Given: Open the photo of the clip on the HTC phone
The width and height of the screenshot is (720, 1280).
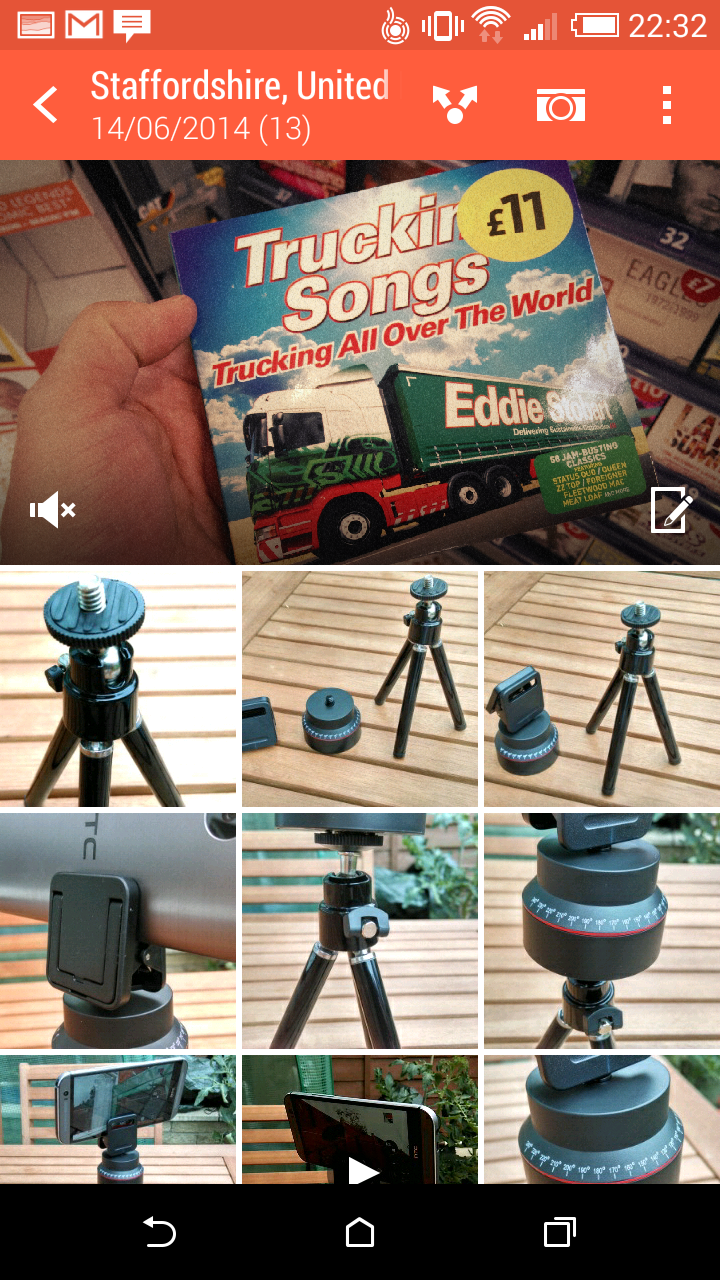Looking at the screenshot, I should pos(118,931).
